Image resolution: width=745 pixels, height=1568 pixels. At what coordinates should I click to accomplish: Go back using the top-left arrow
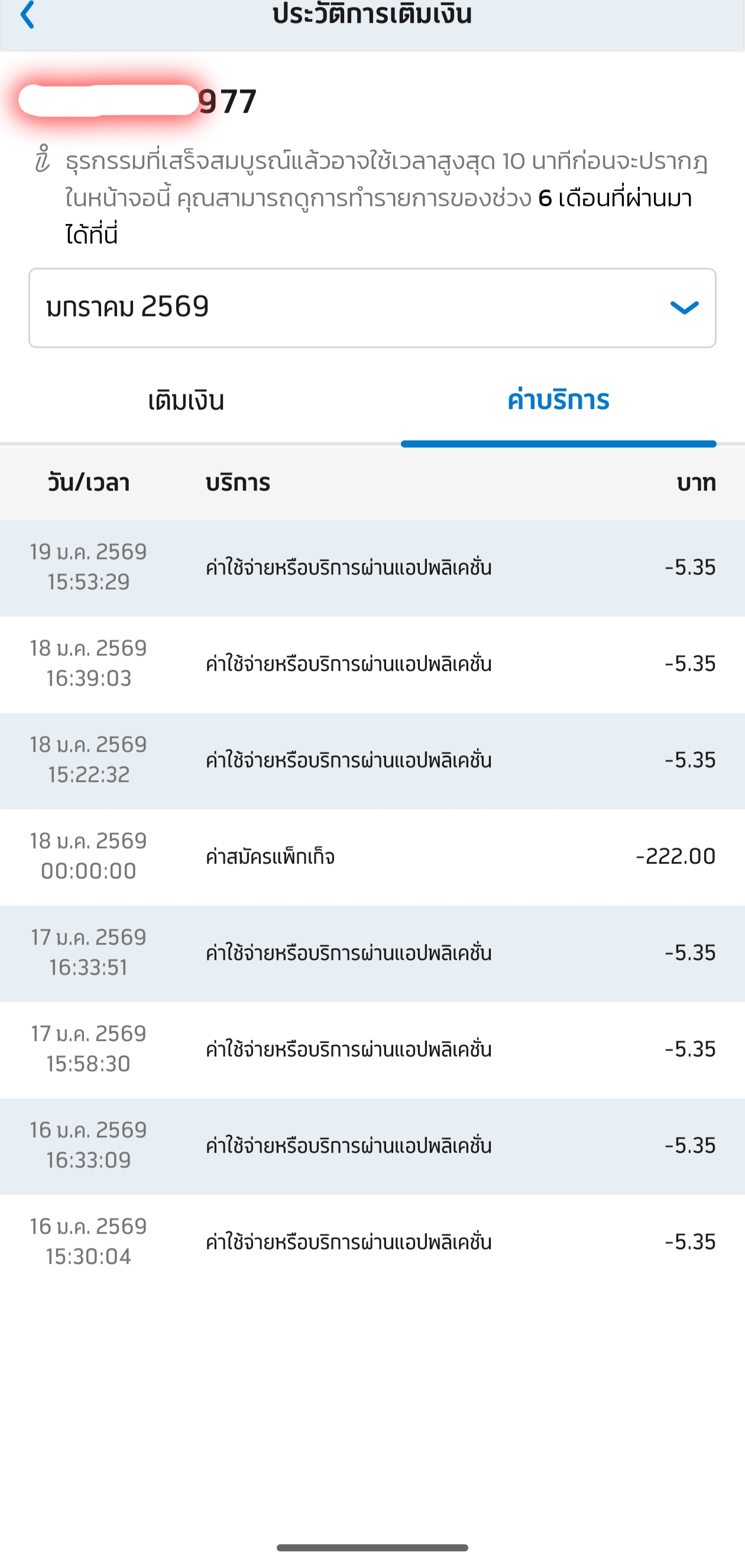[x=27, y=15]
